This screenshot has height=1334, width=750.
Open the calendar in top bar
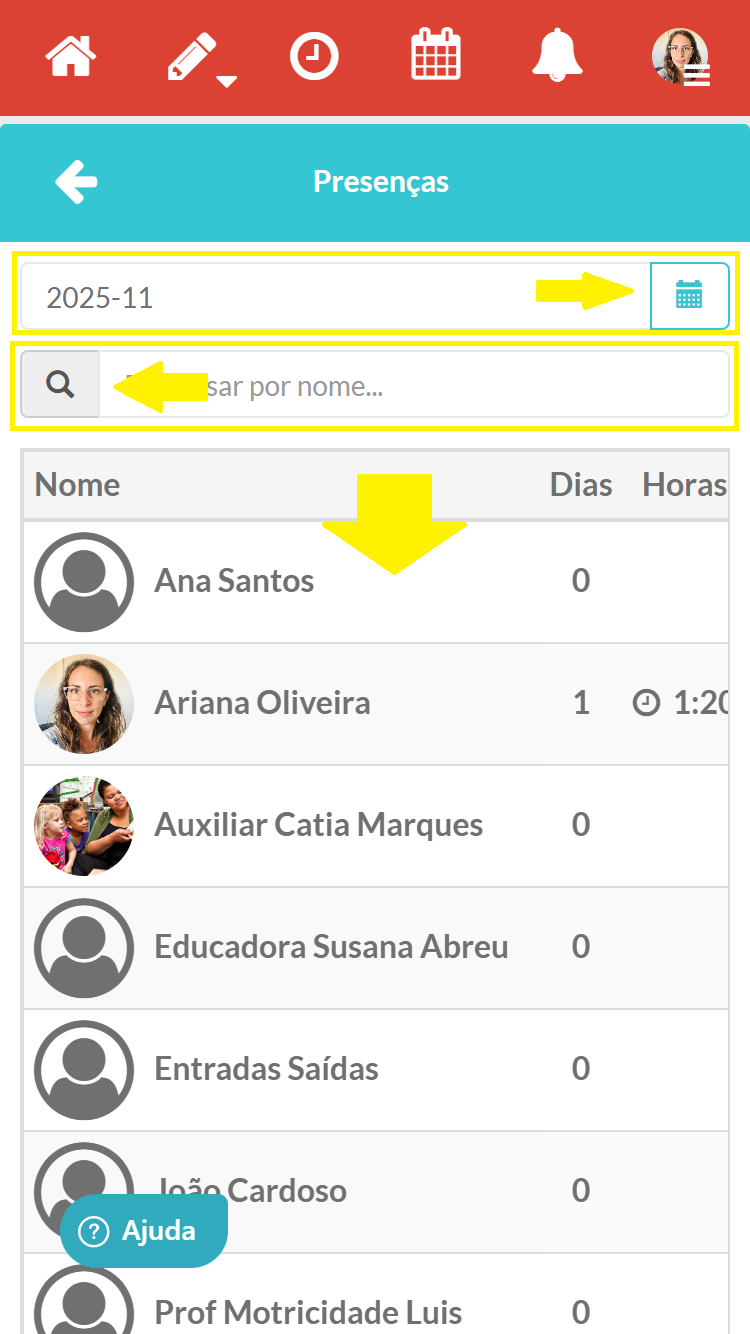pos(436,55)
